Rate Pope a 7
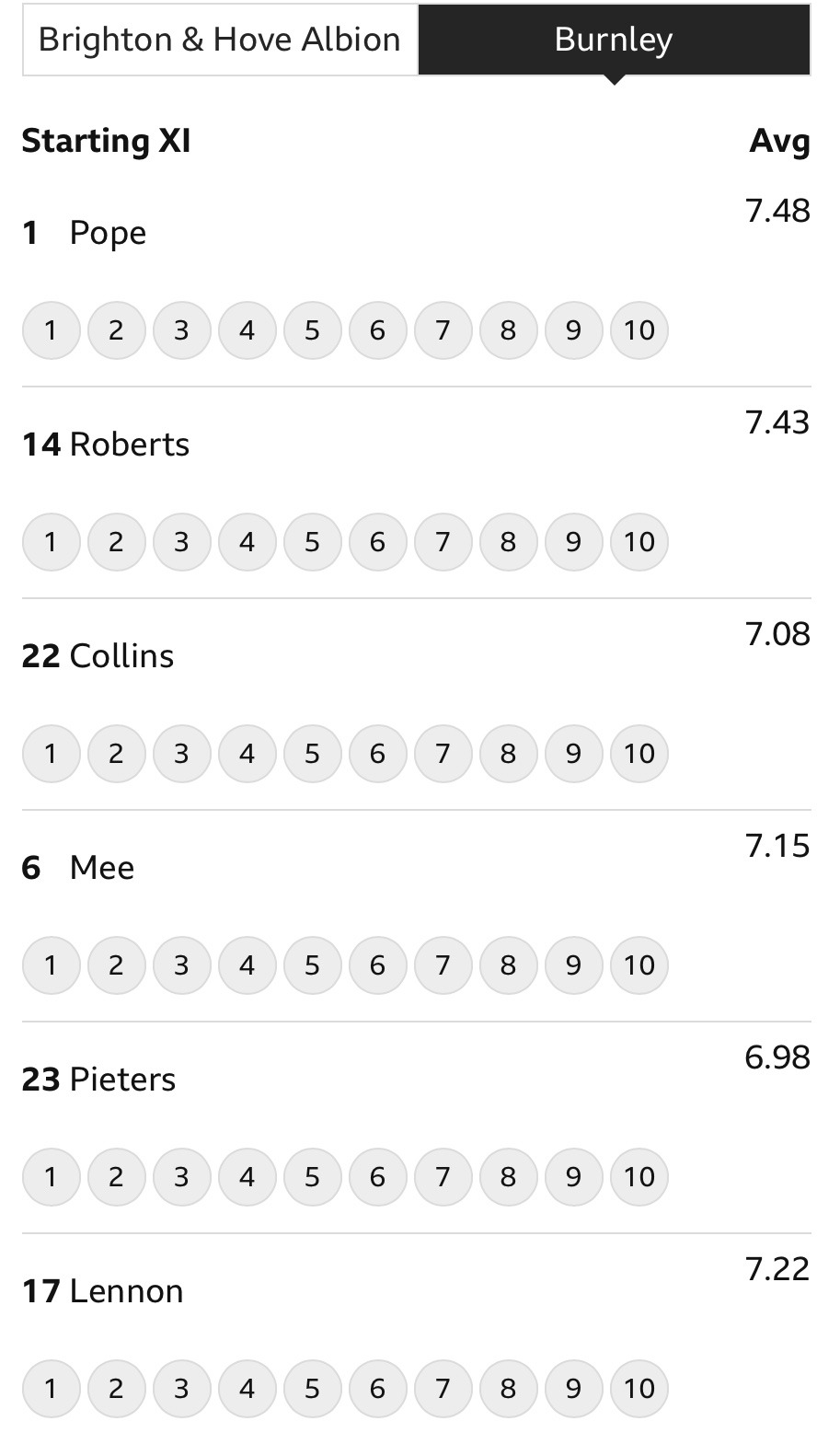The height and width of the screenshot is (1444, 840). 443,330
